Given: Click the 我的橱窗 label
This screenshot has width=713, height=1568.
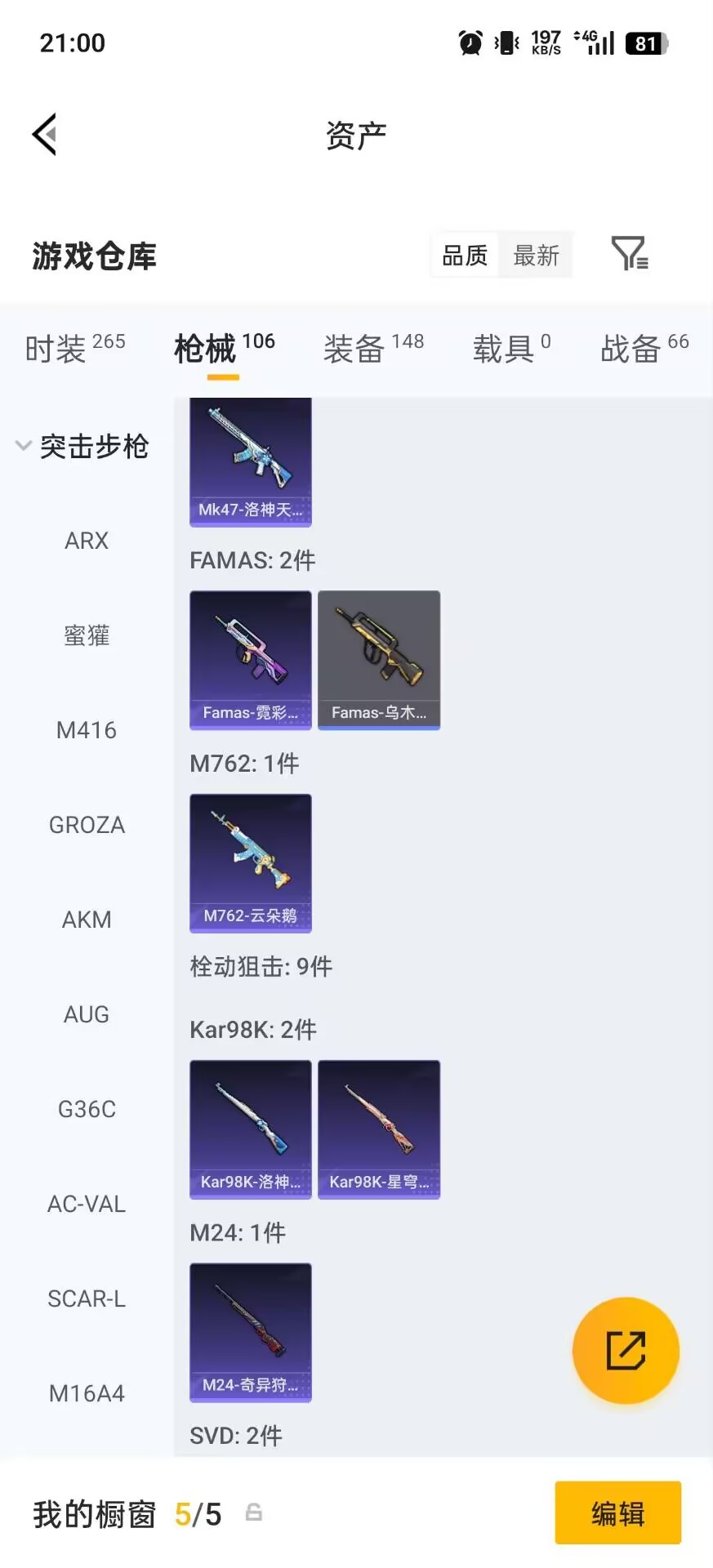Looking at the screenshot, I should (92, 1513).
